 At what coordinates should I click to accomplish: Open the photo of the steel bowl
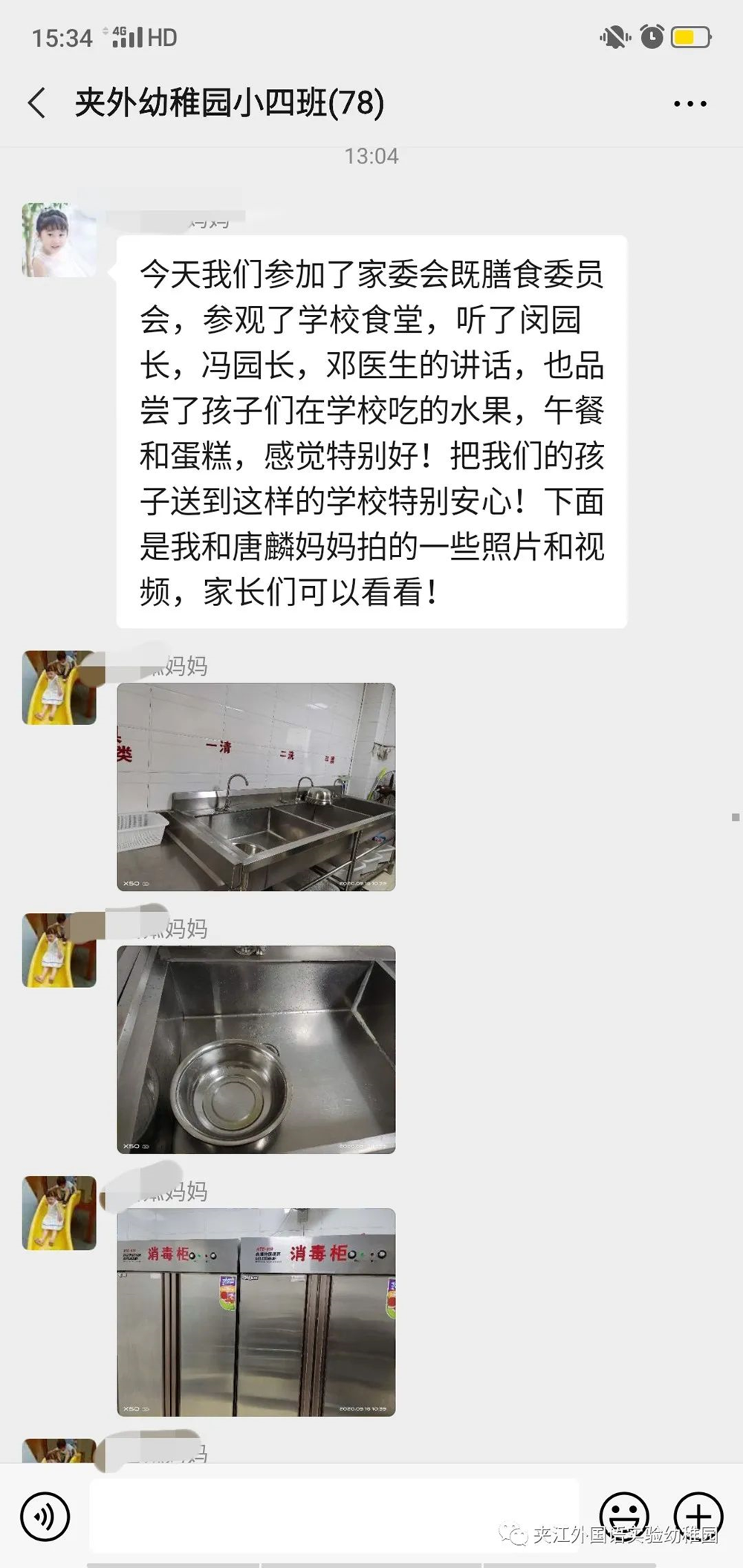pos(256,1049)
